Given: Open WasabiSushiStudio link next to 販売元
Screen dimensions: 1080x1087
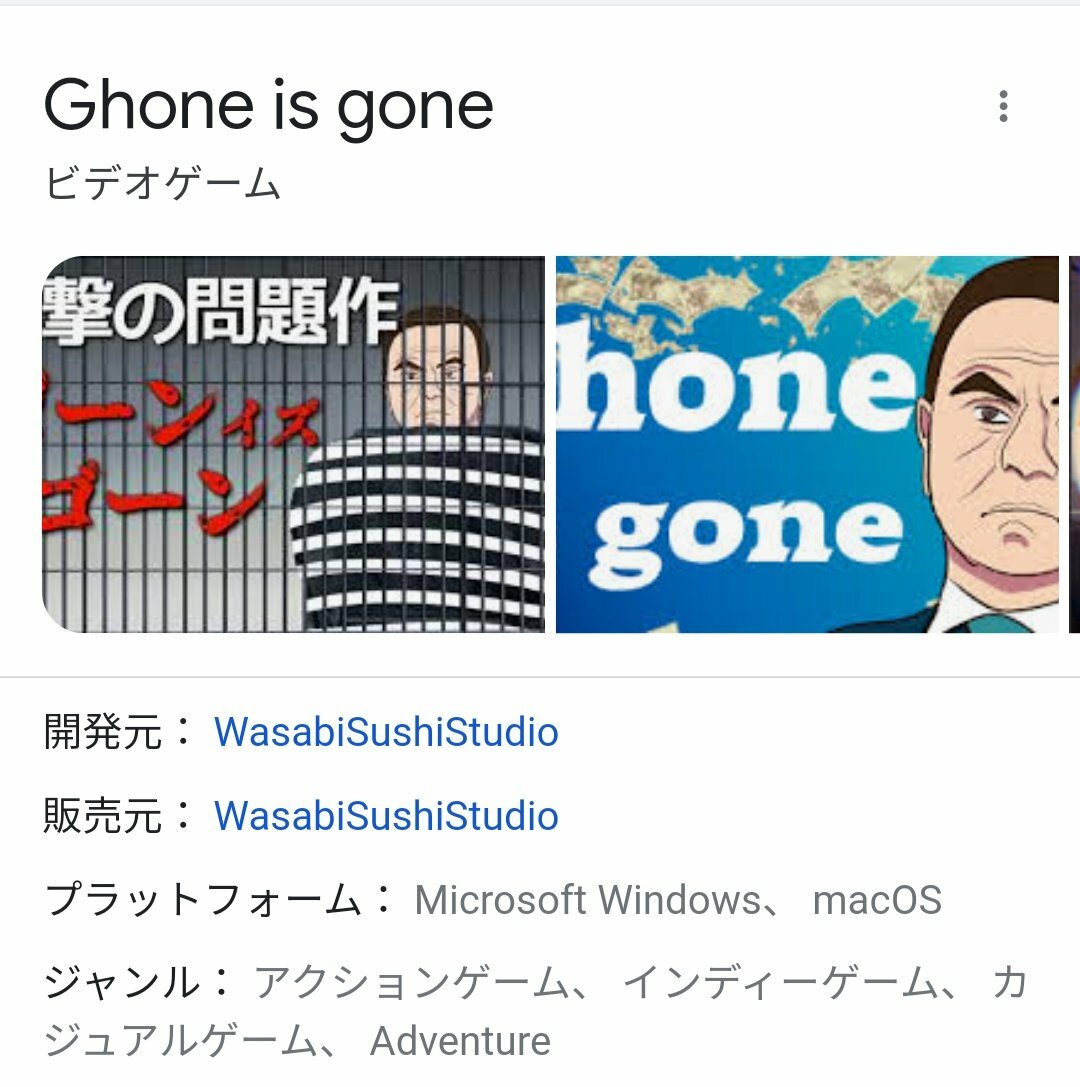Looking at the screenshot, I should point(386,816).
